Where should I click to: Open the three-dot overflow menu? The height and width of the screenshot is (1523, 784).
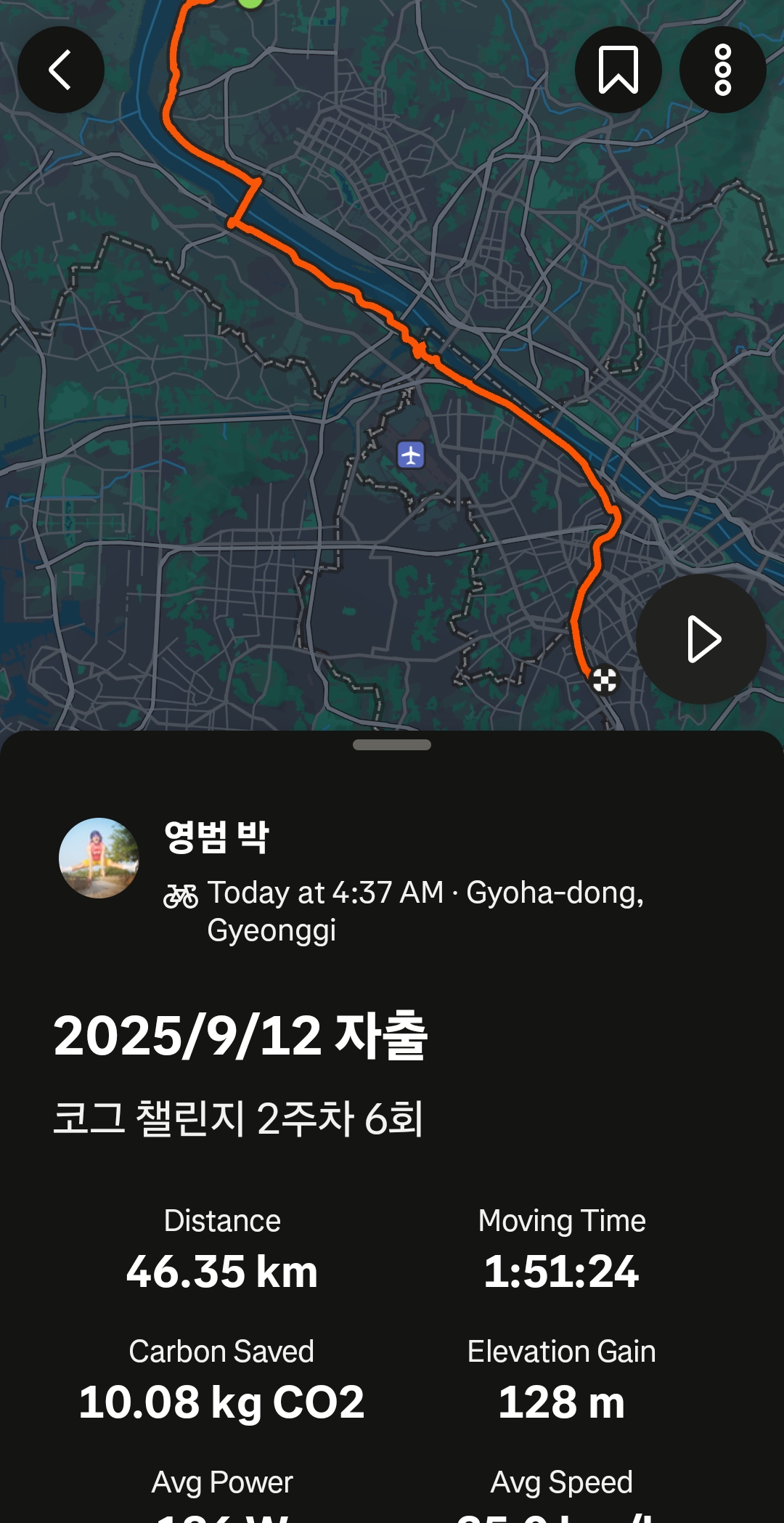pyautogui.click(x=722, y=70)
